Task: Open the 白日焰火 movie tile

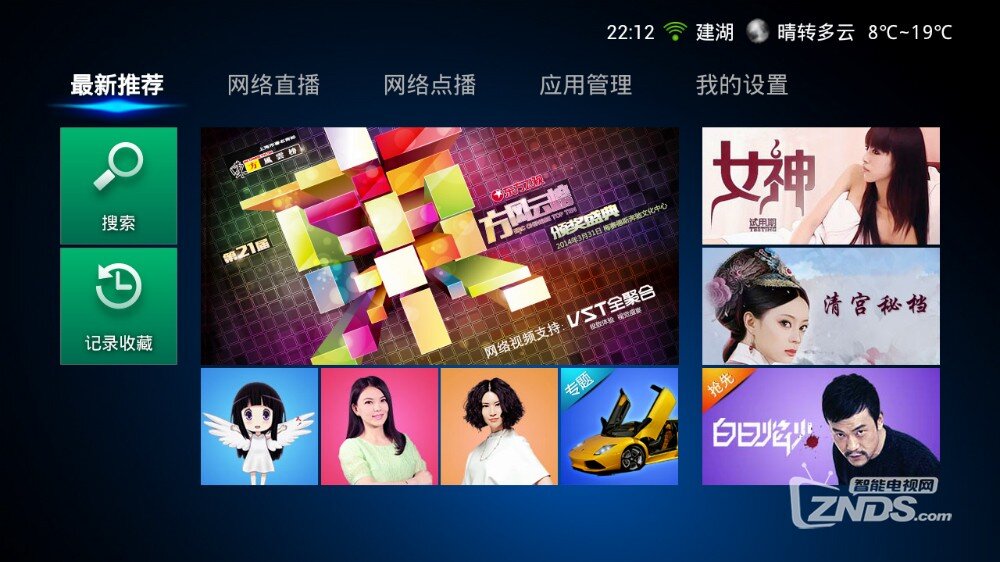Action: coord(820,426)
